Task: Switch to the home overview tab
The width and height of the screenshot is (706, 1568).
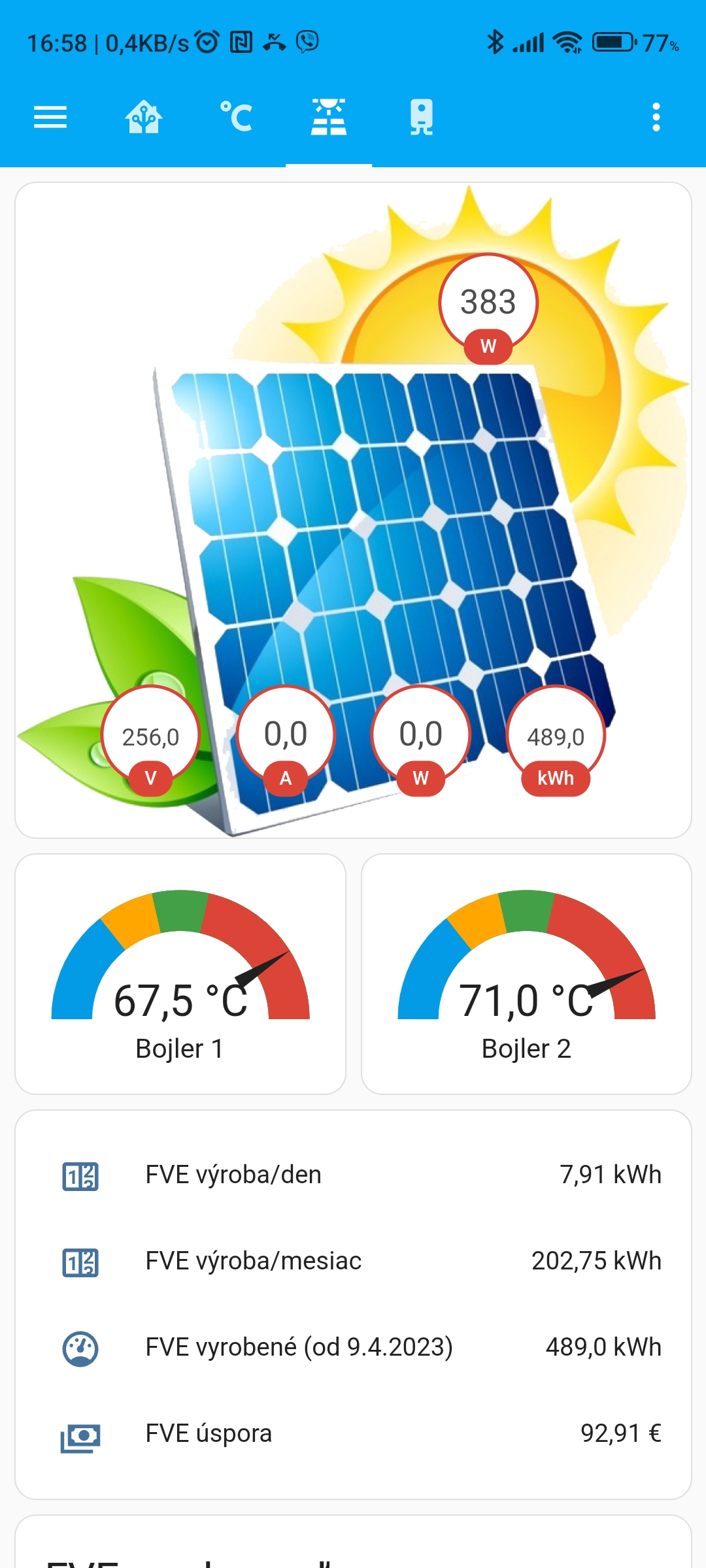Action: click(x=144, y=118)
